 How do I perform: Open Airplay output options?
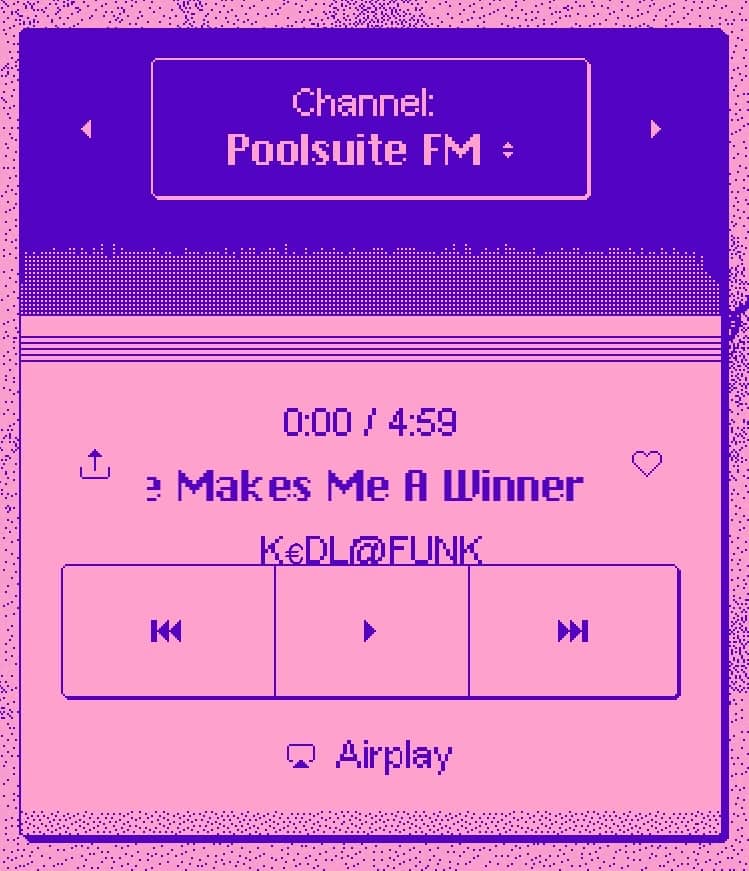pos(370,755)
